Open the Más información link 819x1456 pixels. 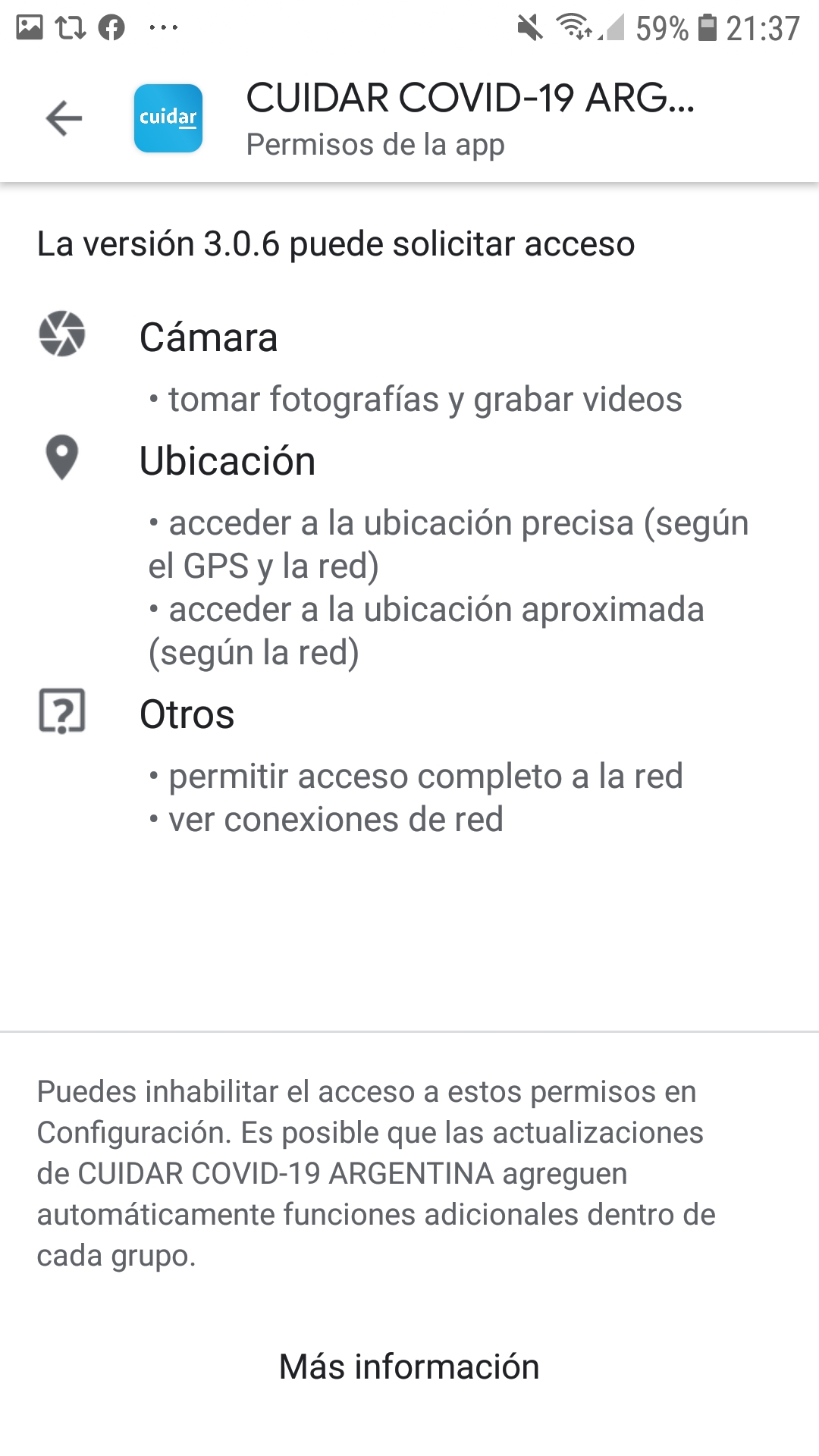pyautogui.click(x=409, y=1367)
